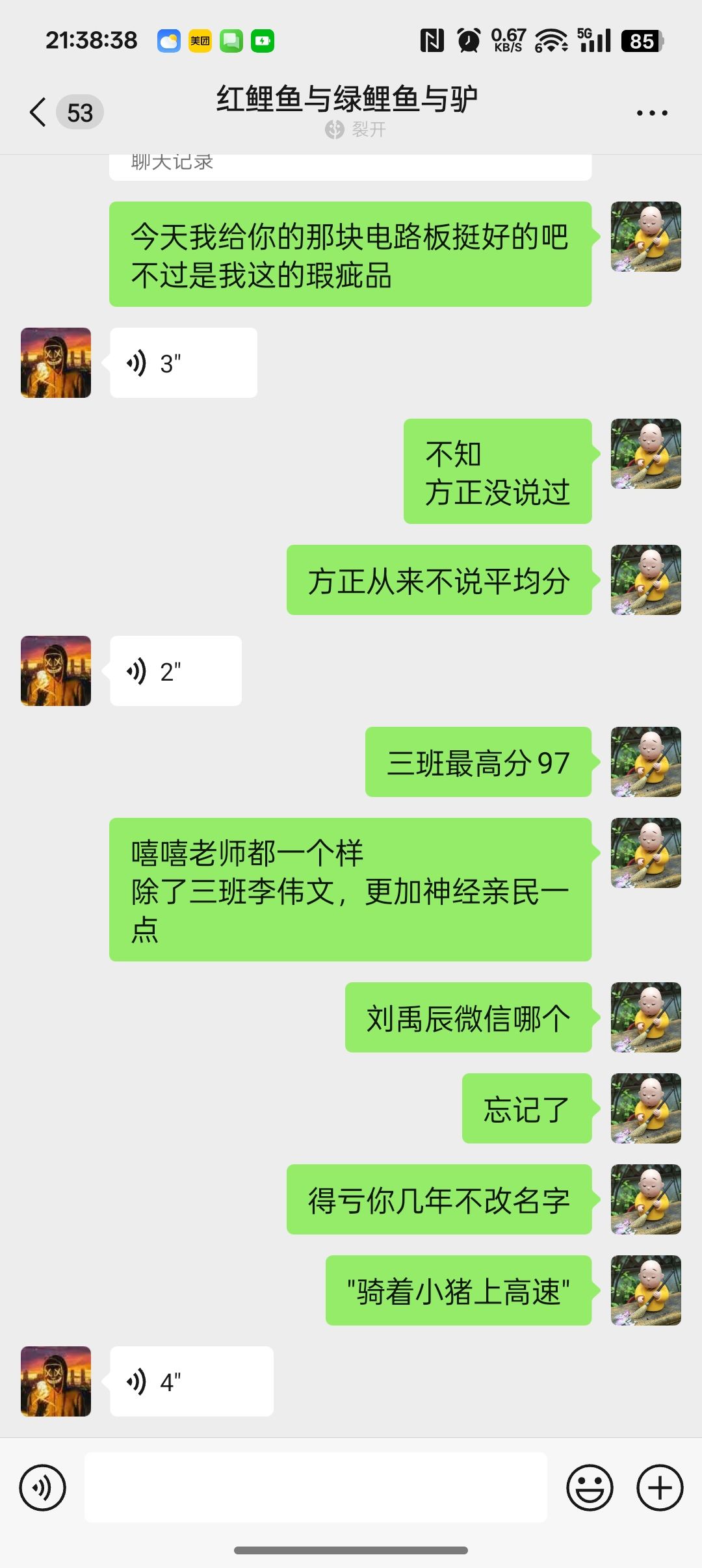Image resolution: width=702 pixels, height=1568 pixels.
Task: Open the plus attachments menu
Action: [660, 1487]
